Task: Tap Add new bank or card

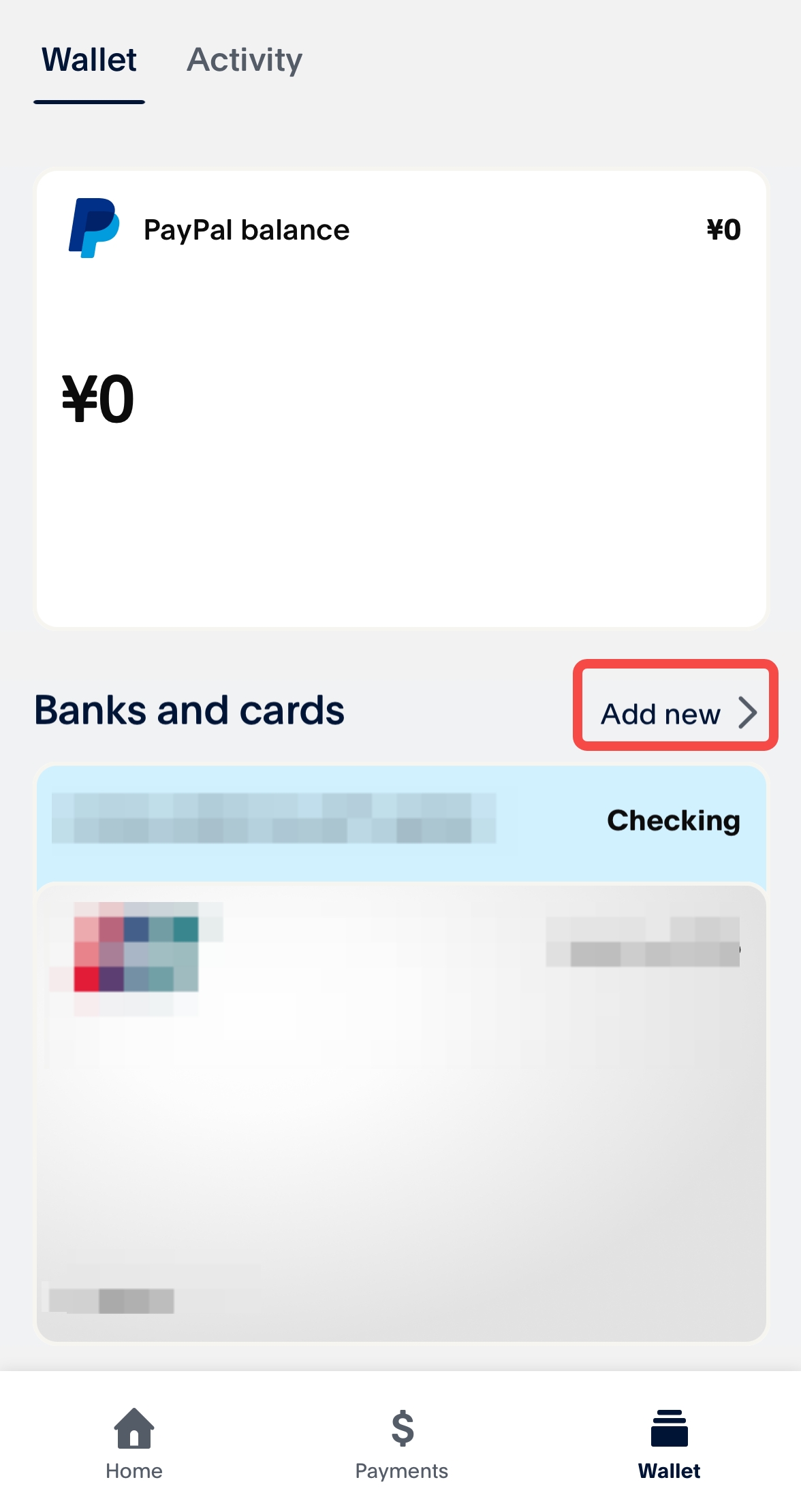Action: (x=676, y=713)
